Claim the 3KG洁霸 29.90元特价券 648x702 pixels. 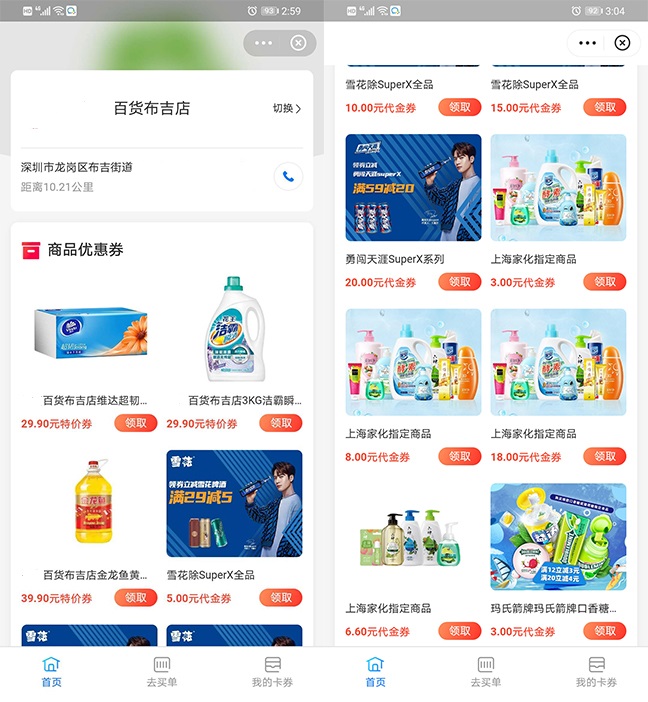pyautogui.click(x=281, y=423)
